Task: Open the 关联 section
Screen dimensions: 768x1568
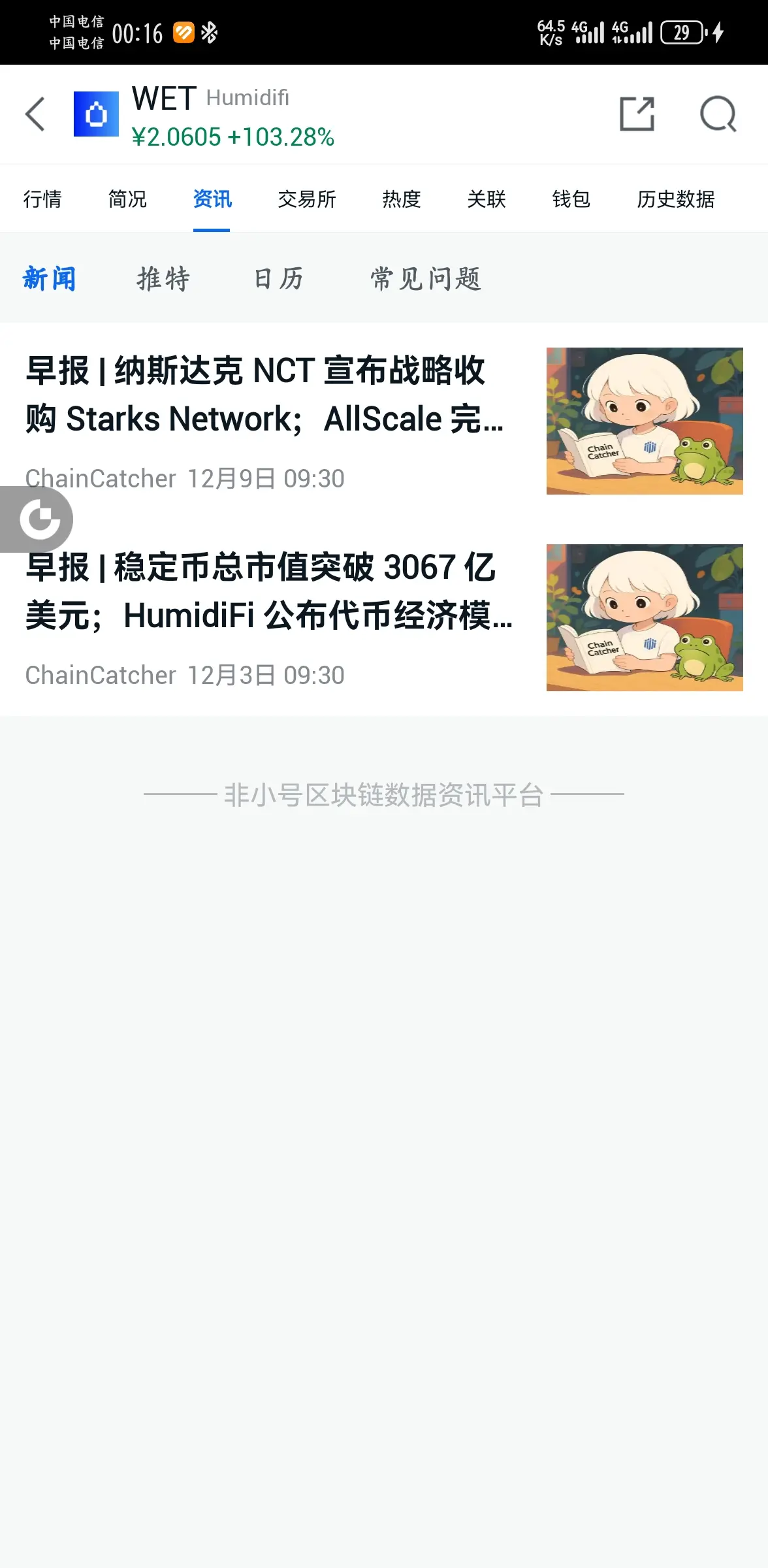Action: [486, 199]
